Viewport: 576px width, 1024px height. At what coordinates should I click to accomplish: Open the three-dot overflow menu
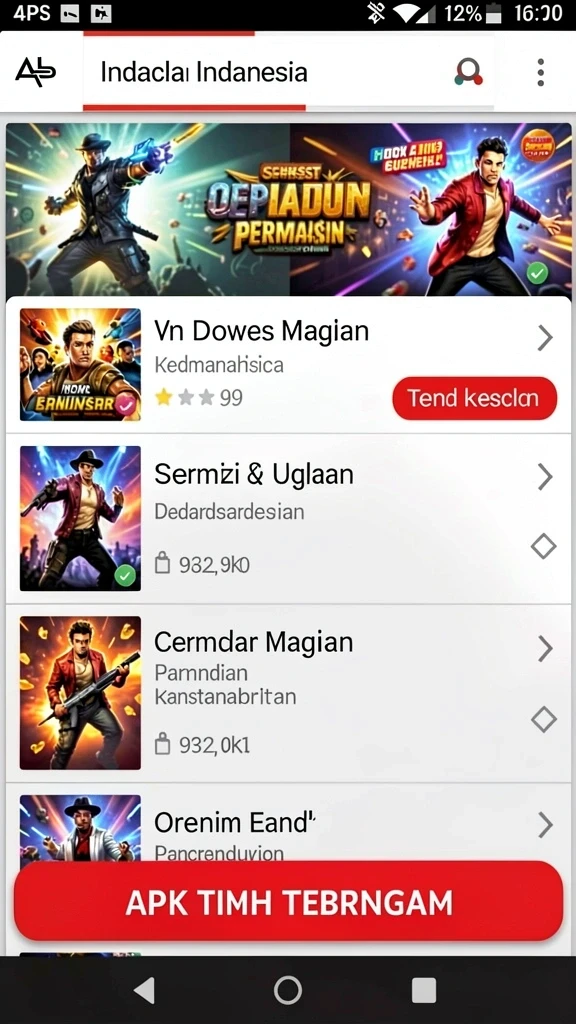[540, 72]
